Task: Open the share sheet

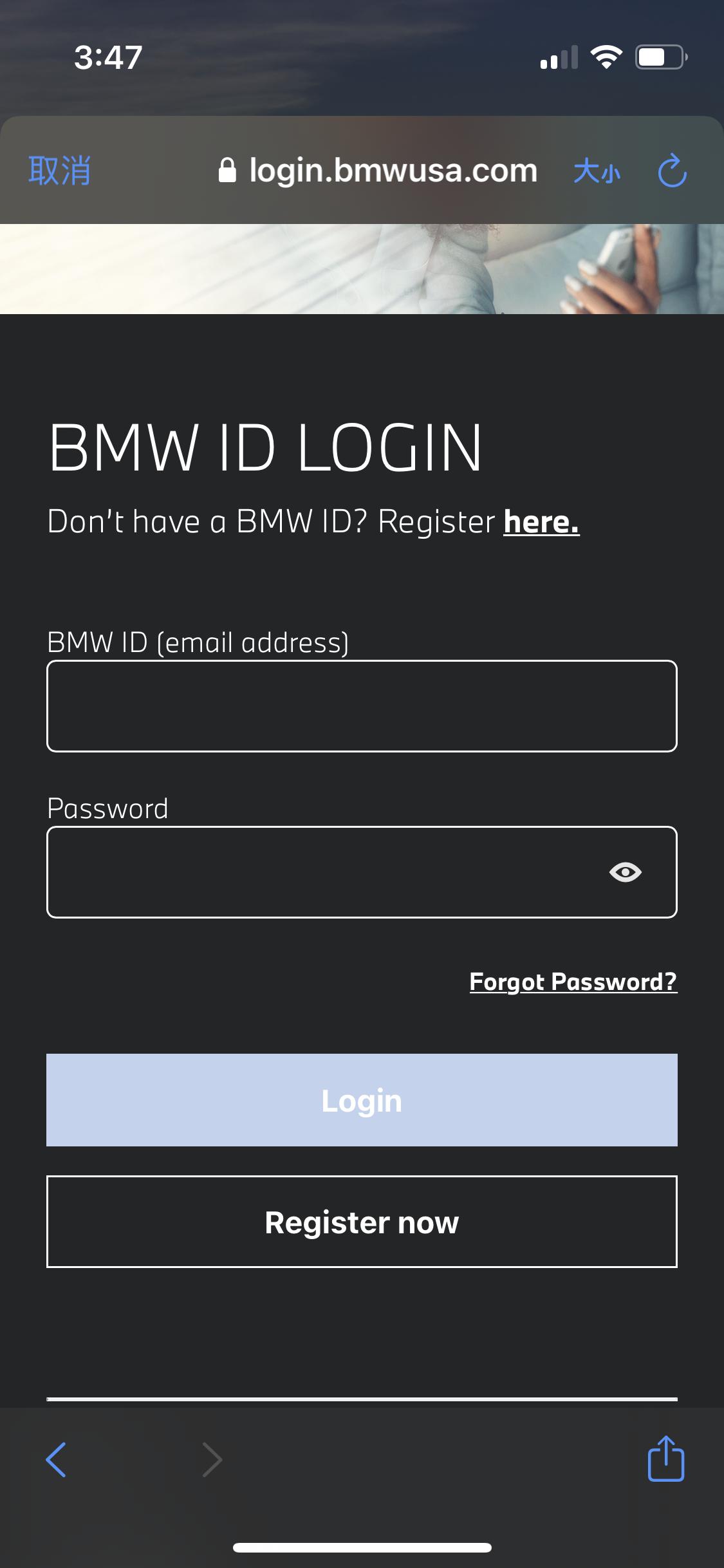Action: tap(665, 1459)
